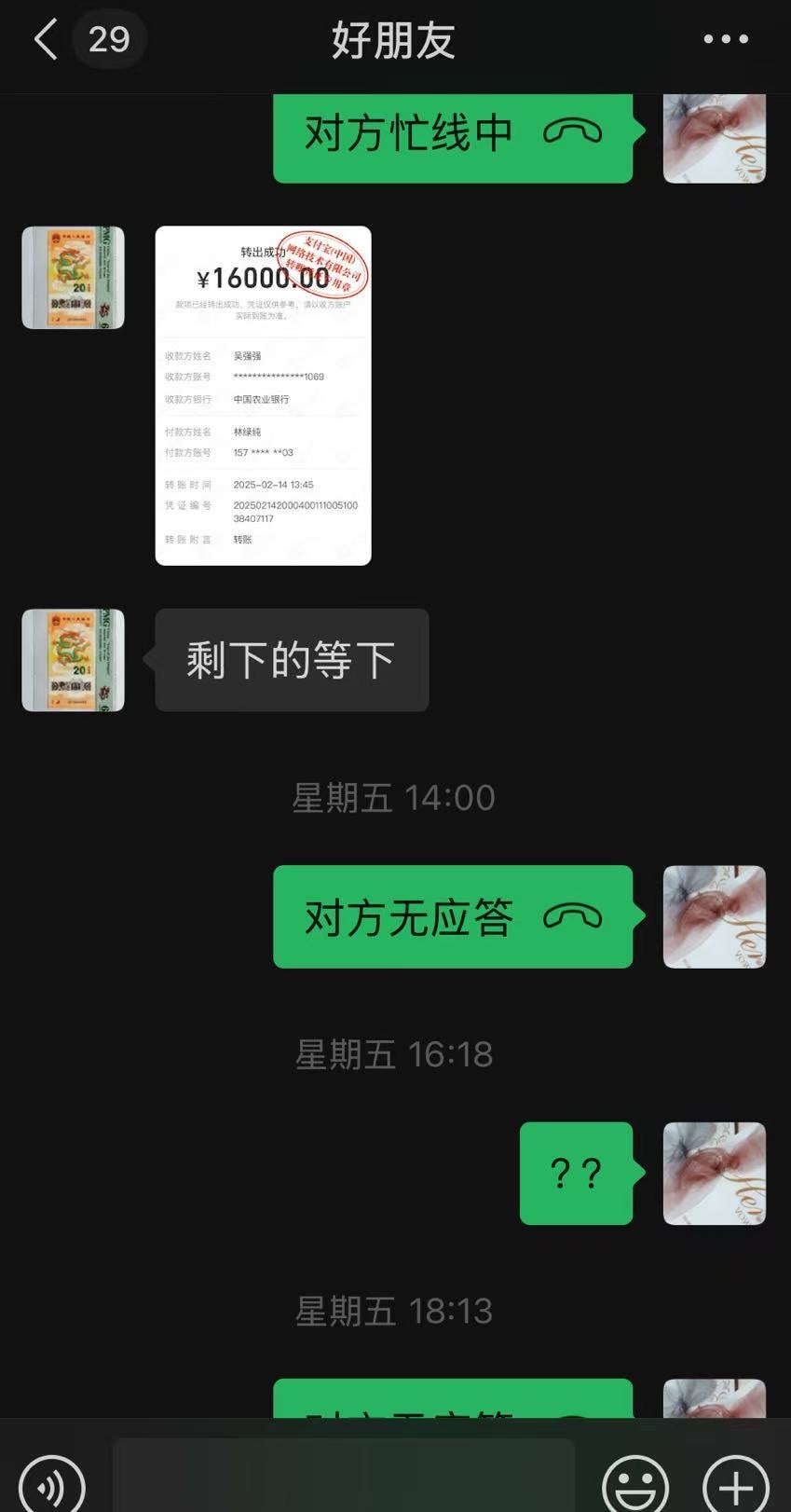
Task: Open friend's avatar beside 剩下的等下
Action: tap(73, 660)
